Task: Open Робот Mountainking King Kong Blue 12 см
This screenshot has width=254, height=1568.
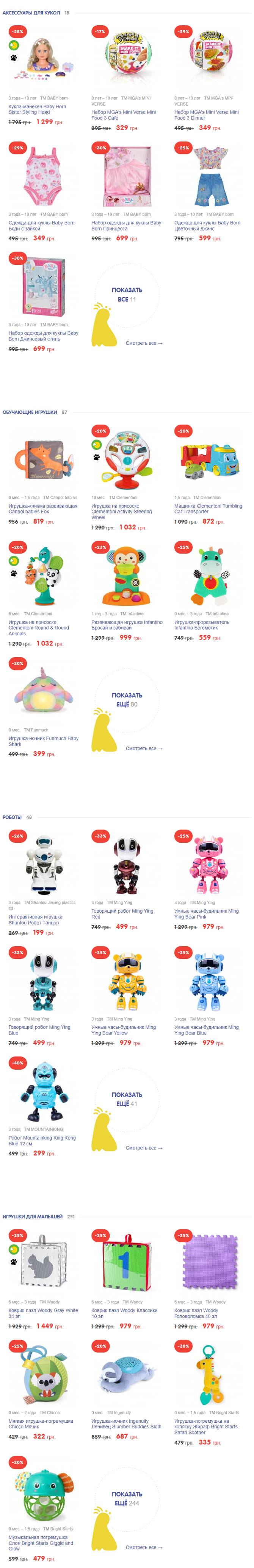Action: tap(42, 1140)
